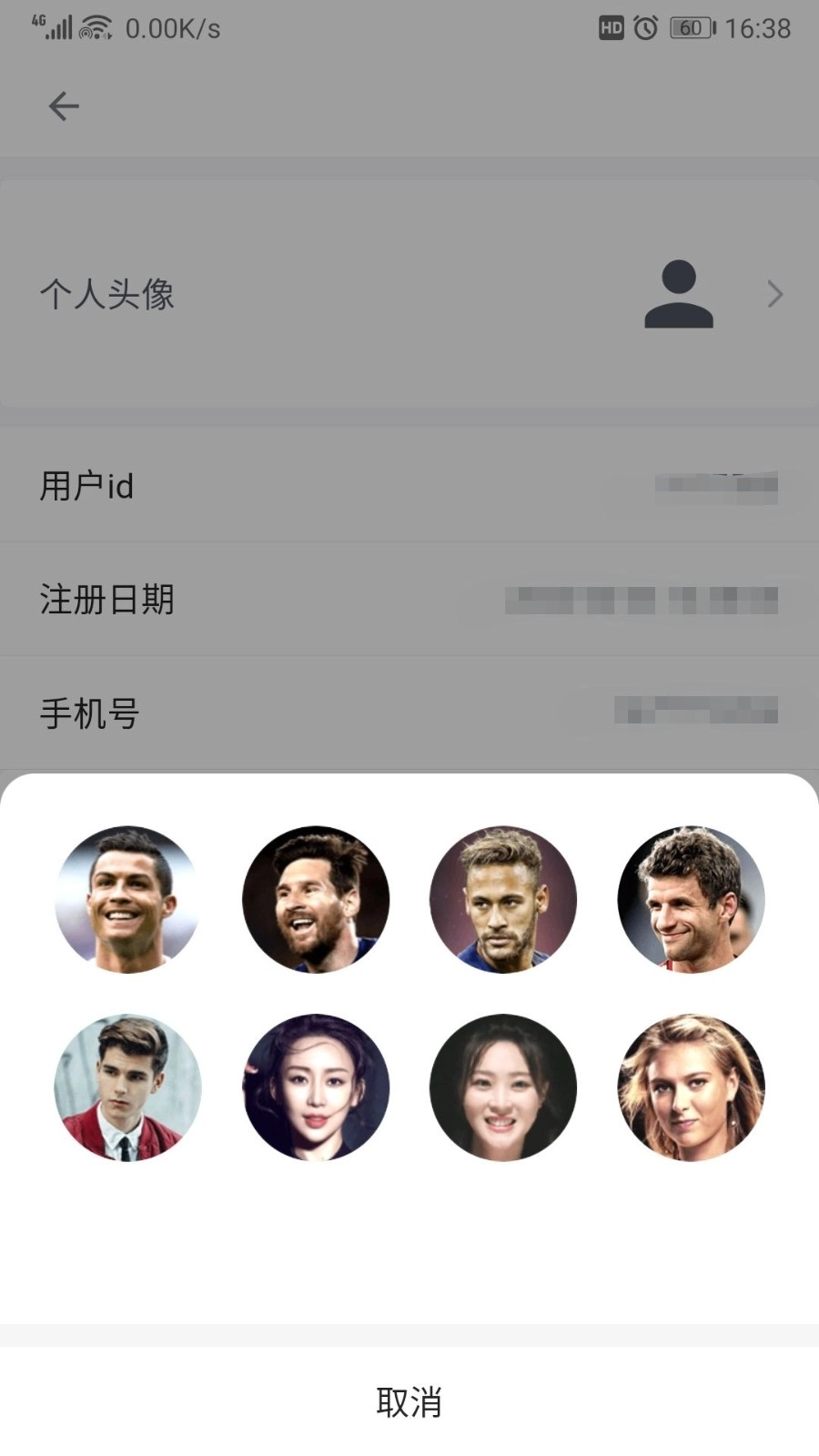Tap 取消 to cancel avatar selection
The image size is (819, 1456).
(409, 1402)
